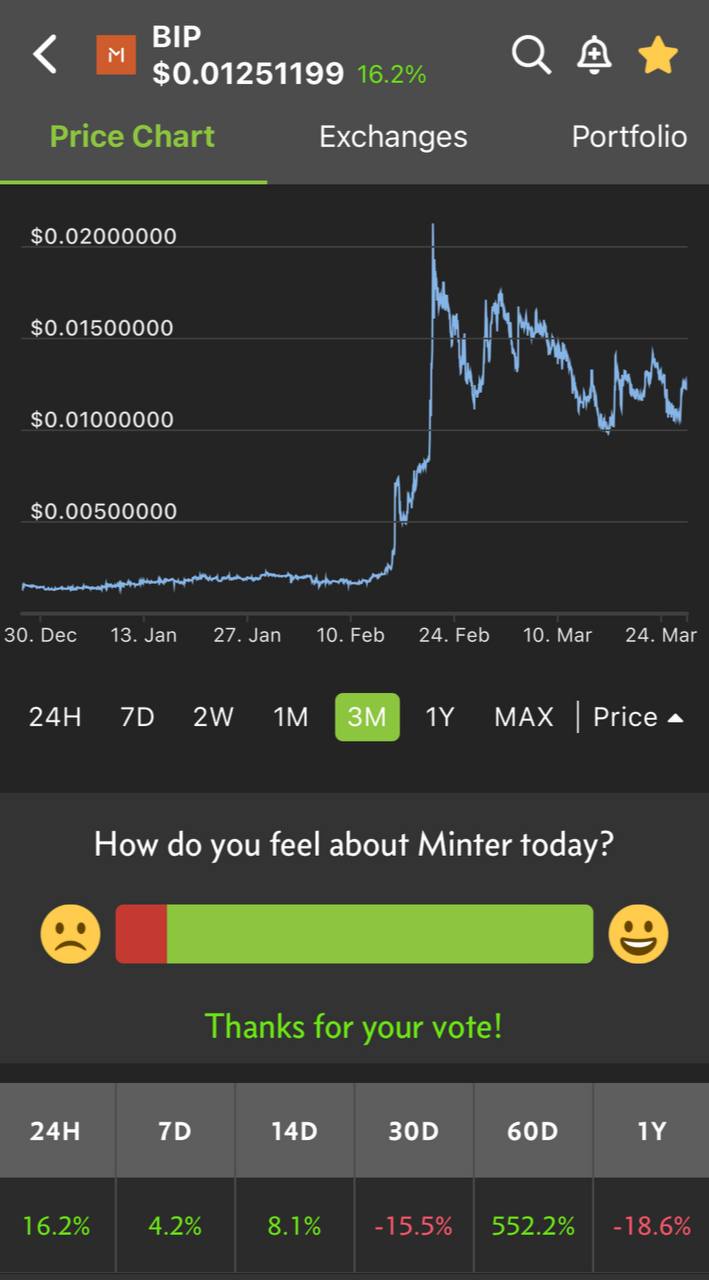Select the 3M chart range

[367, 717]
